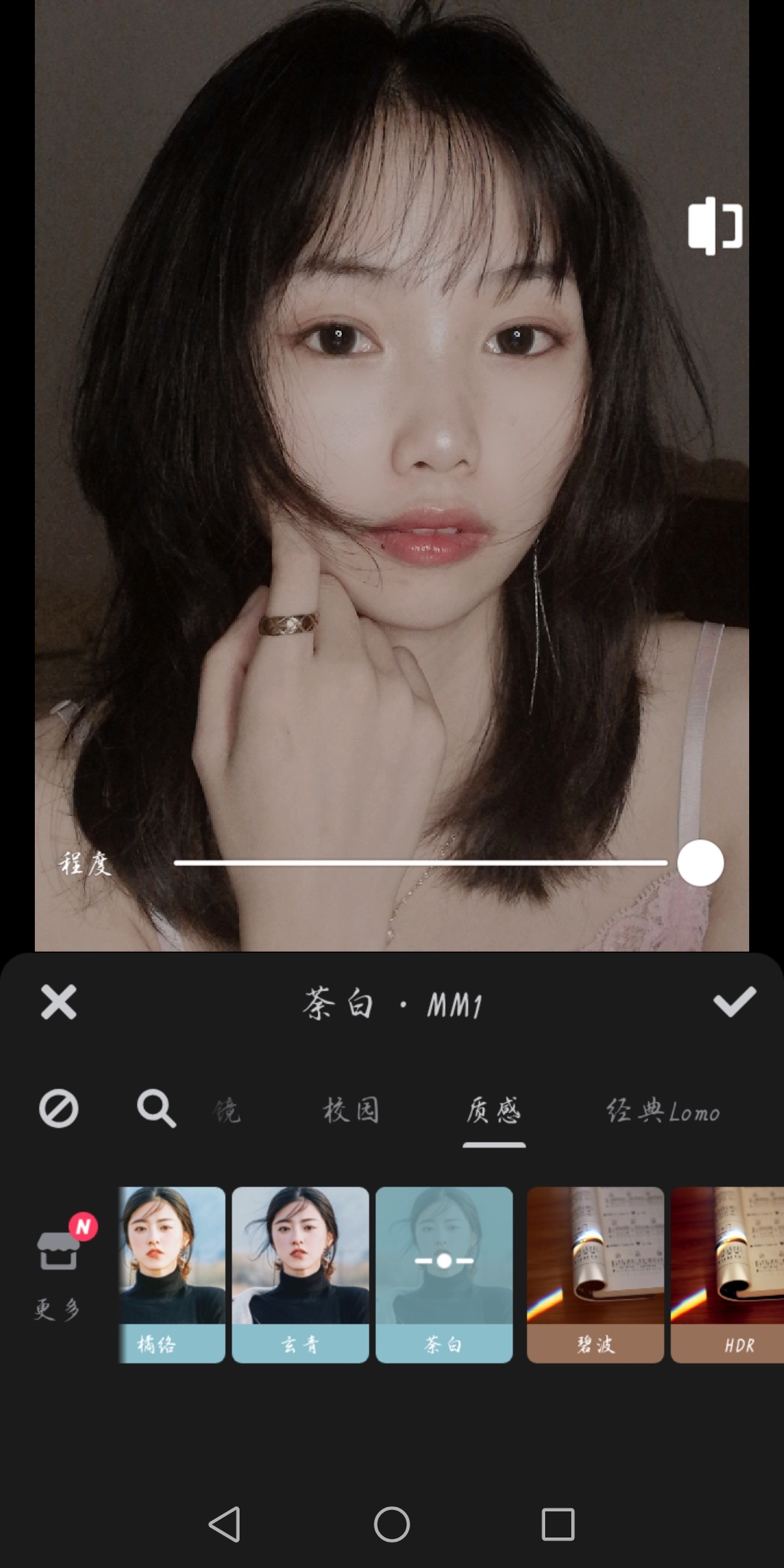Choose the 碧波 filter
The image size is (784, 1568).
tap(595, 1275)
